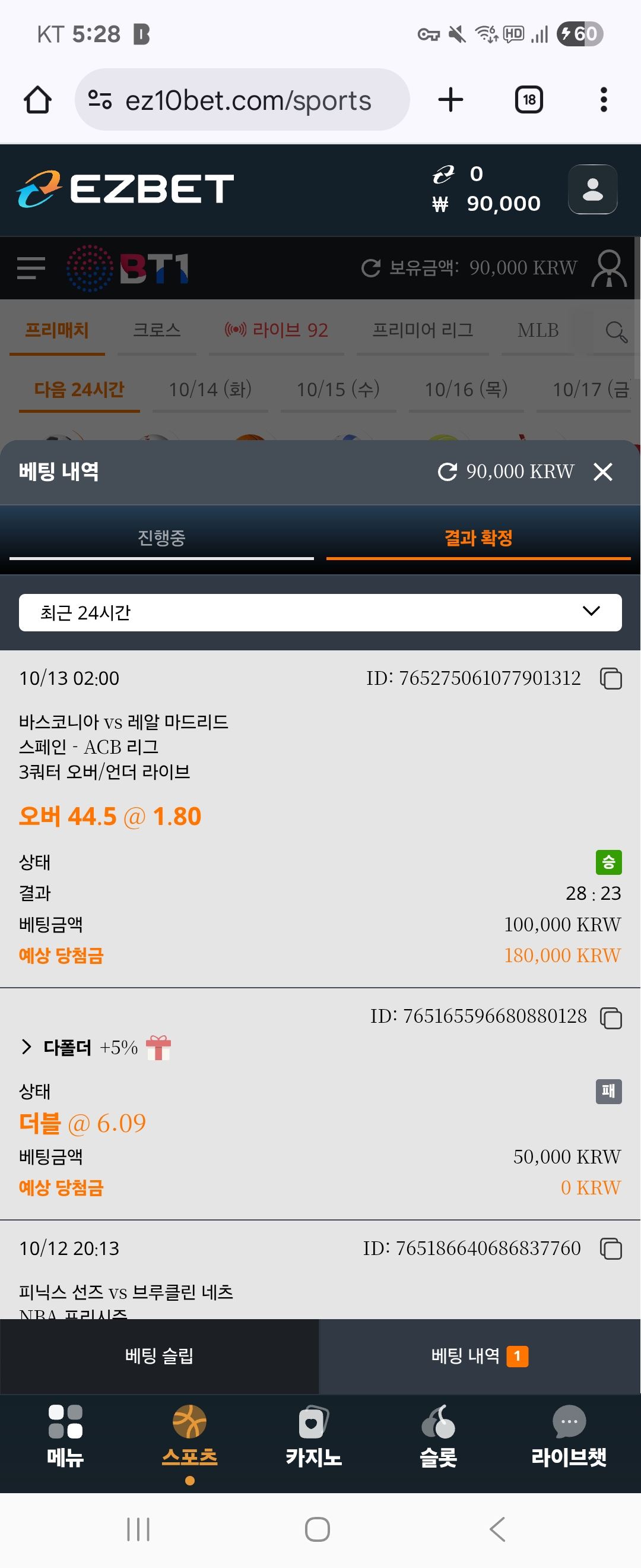Viewport: 641px width, 1568px height.
Task: Copy bet ID 7652750610777901312
Action: (611, 678)
